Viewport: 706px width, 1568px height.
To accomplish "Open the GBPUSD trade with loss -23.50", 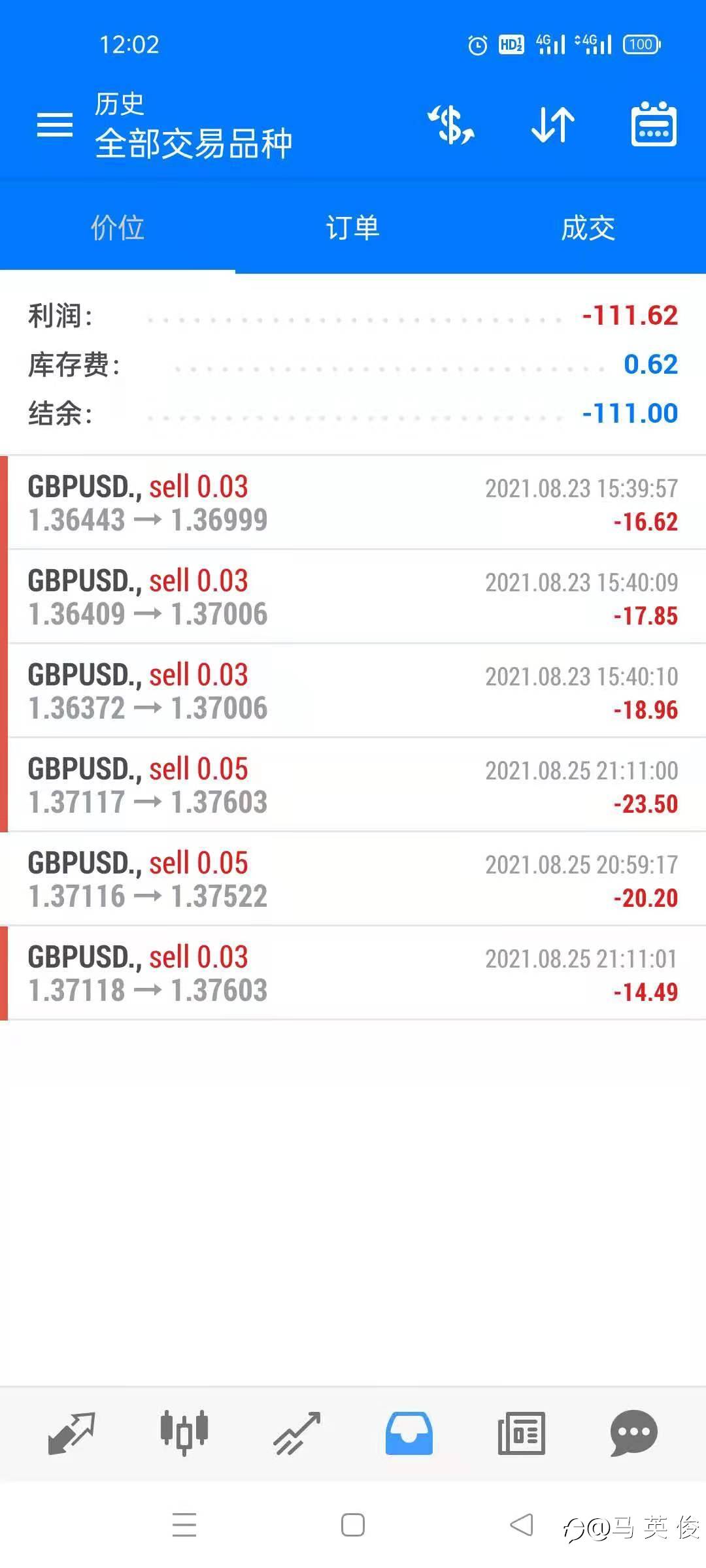I will (x=353, y=785).
